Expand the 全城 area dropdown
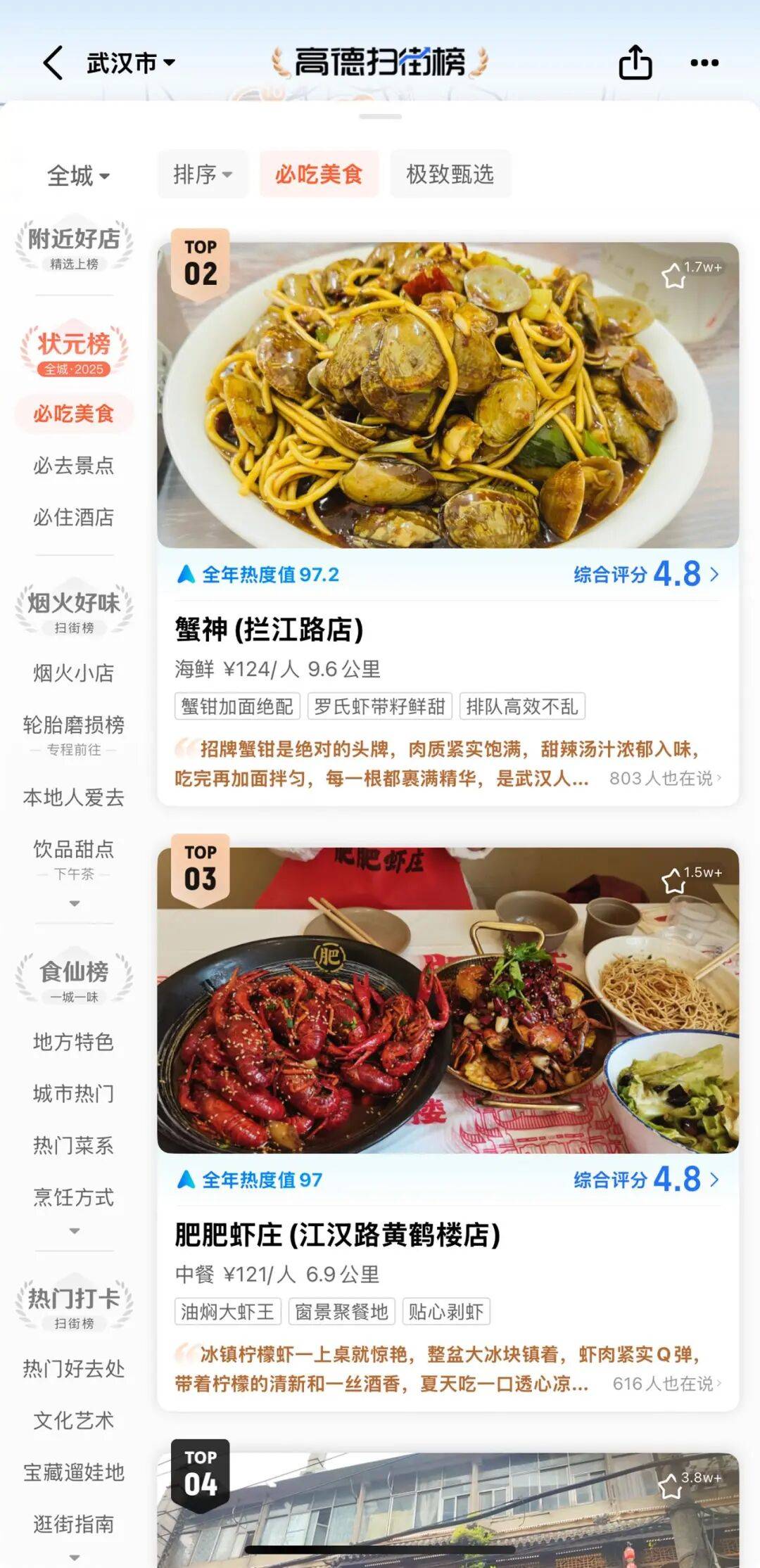 pyautogui.click(x=78, y=175)
